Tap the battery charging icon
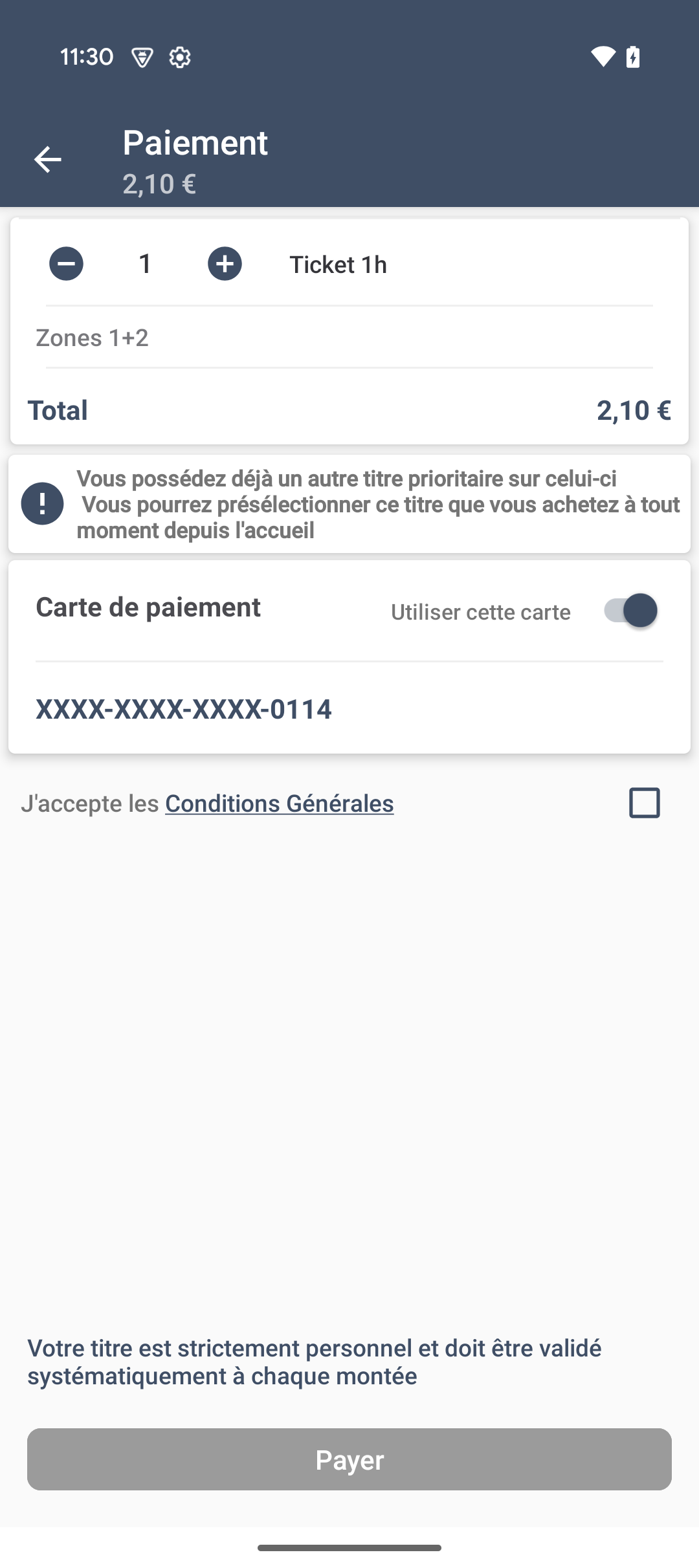 [631, 57]
